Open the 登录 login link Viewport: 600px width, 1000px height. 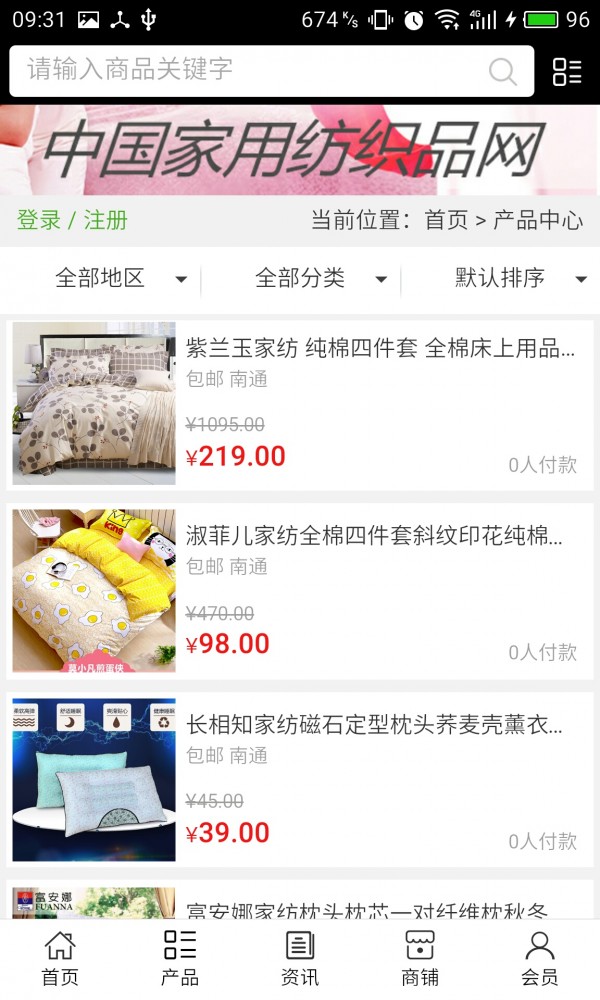point(39,220)
